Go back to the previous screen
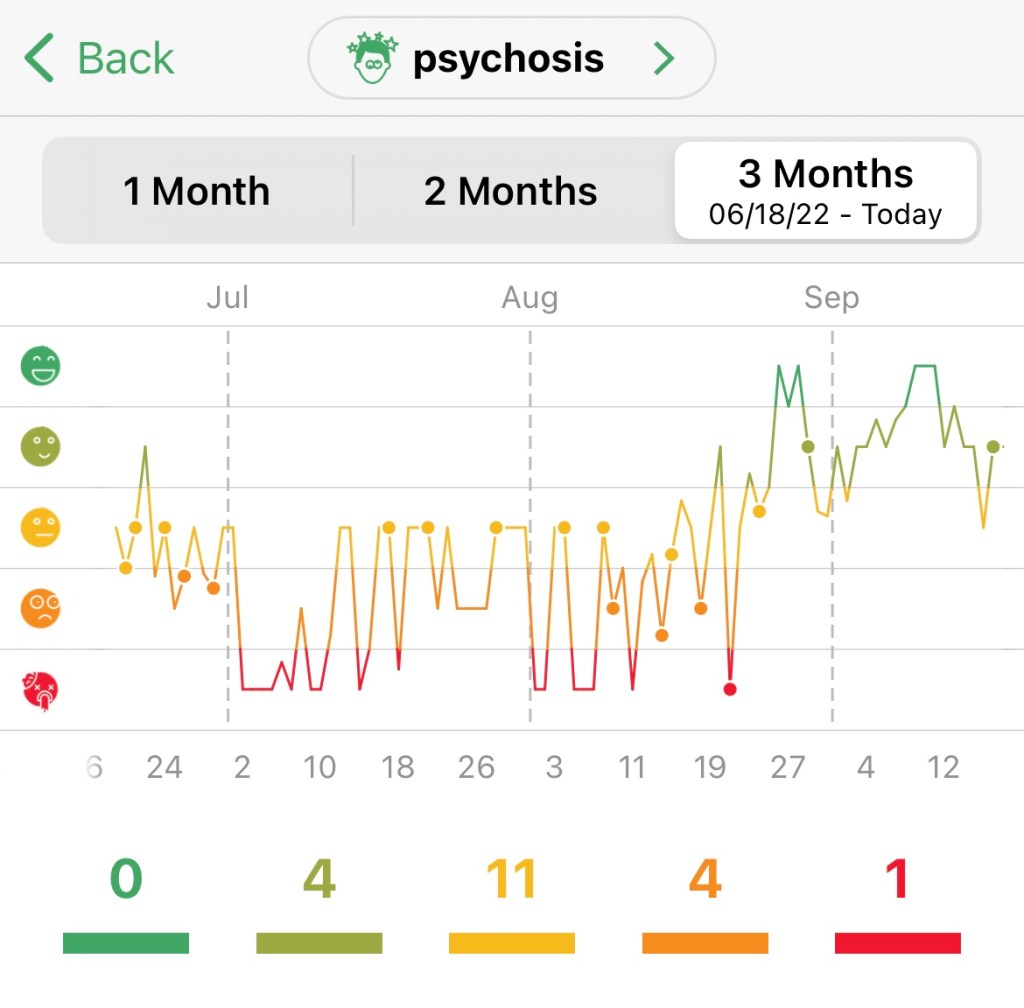Image resolution: width=1024 pixels, height=1008 pixels. 100,58
